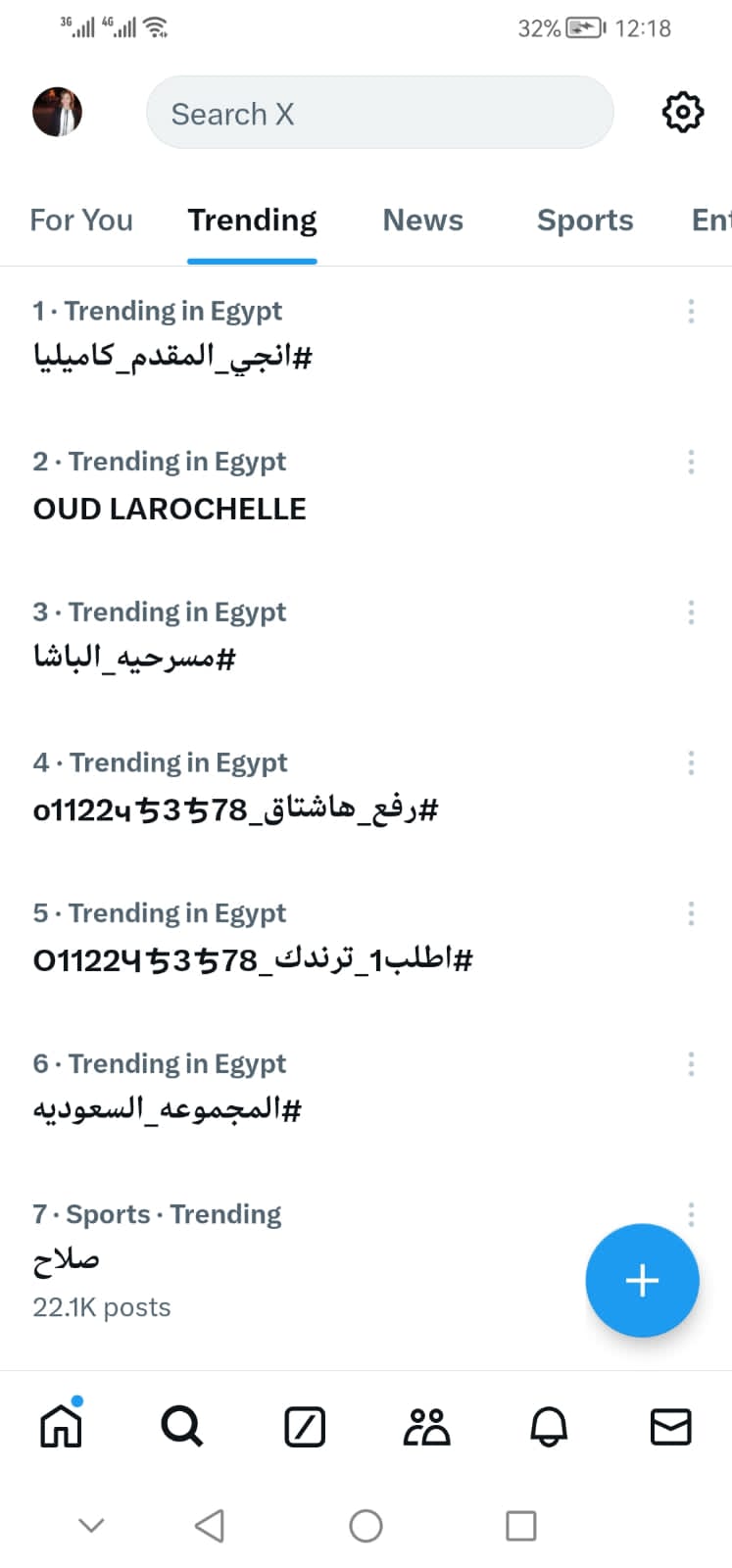Viewport: 732px width, 1568px height.
Task: Tap the Search X field
Action: click(379, 114)
